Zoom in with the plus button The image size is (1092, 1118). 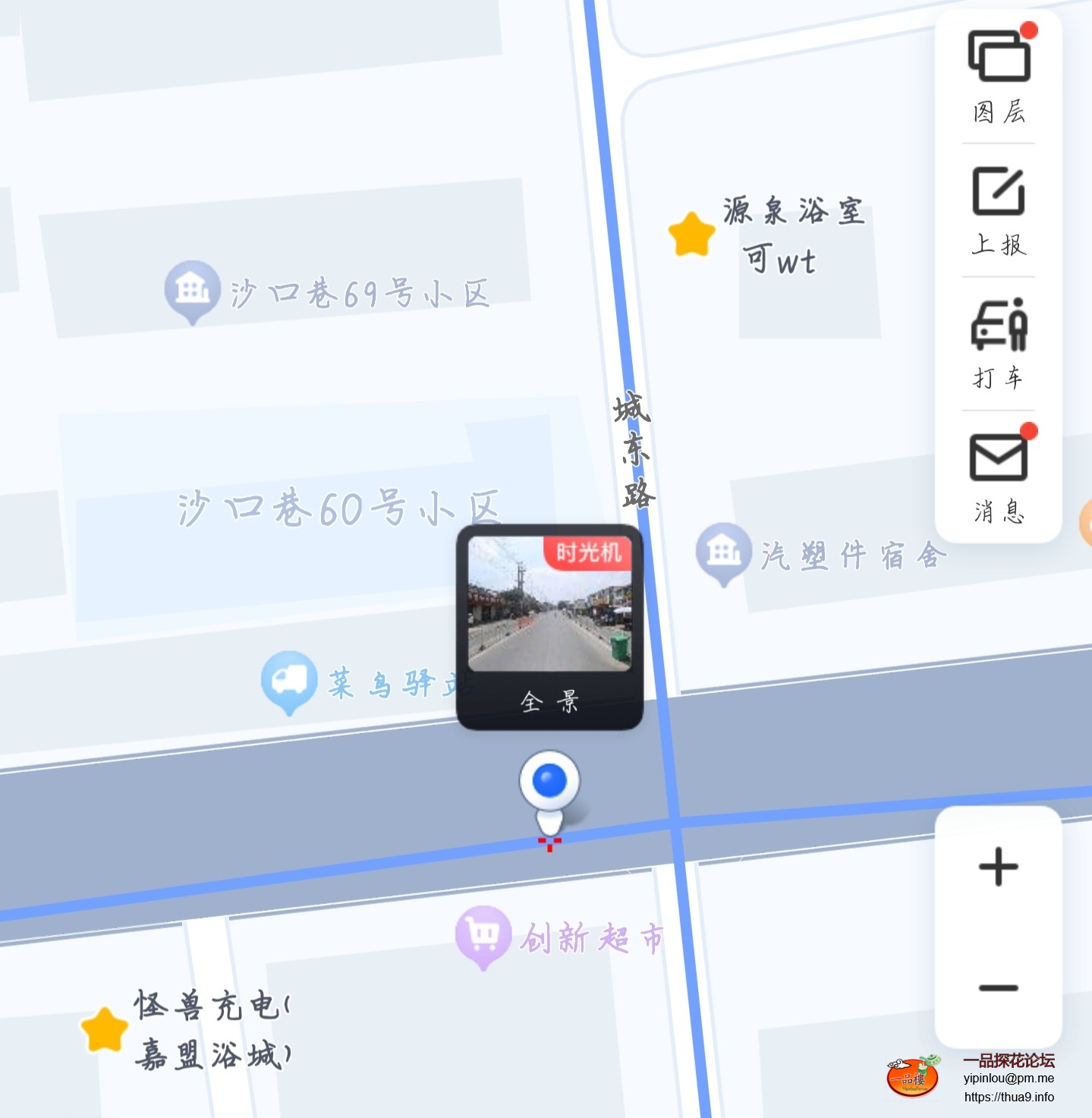998,867
